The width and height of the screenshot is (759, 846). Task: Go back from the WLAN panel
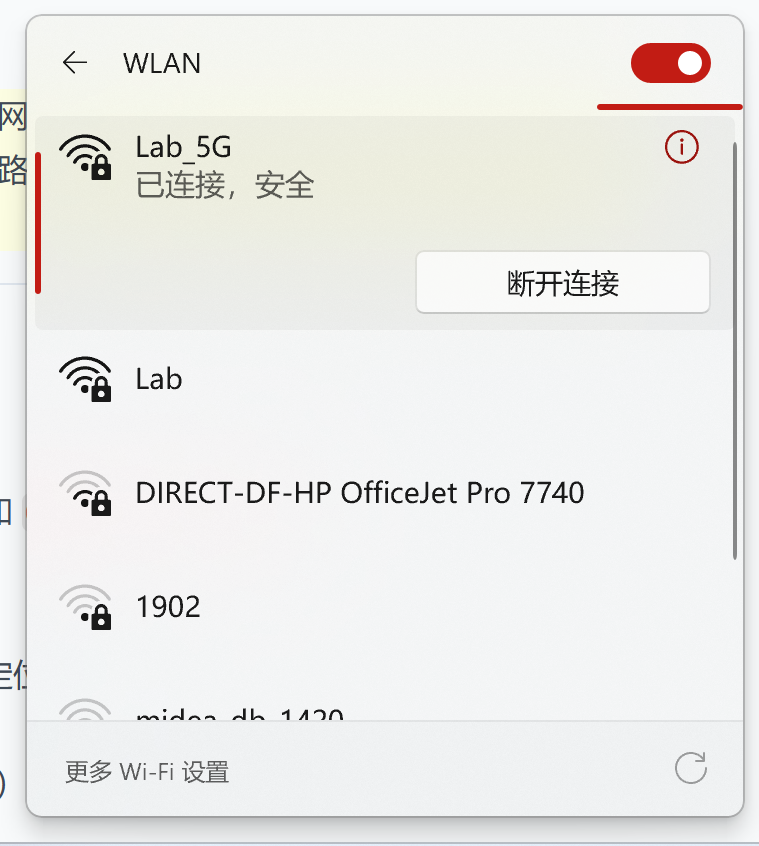click(x=75, y=63)
